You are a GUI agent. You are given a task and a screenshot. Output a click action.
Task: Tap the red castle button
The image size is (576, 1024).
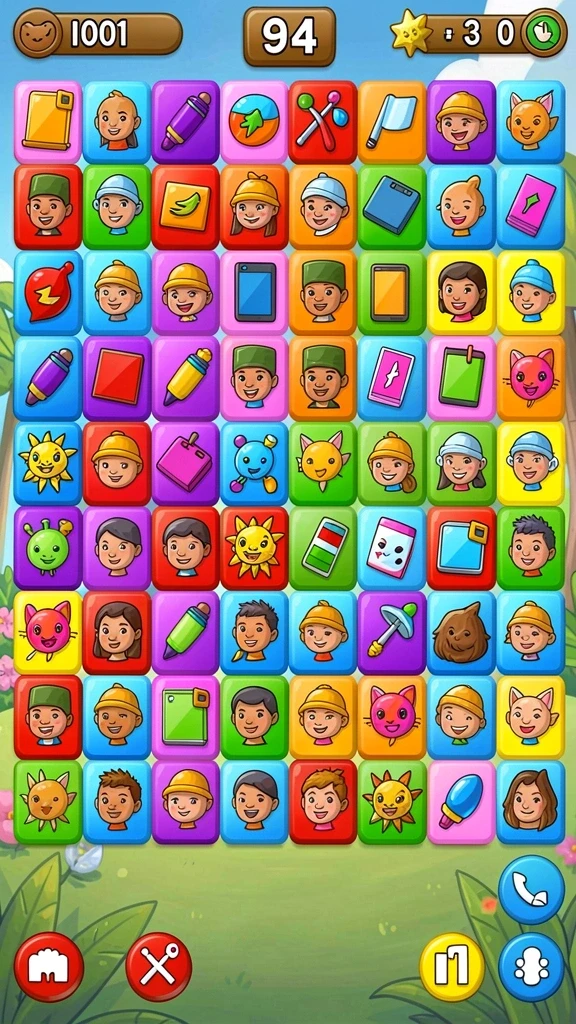[x=49, y=967]
